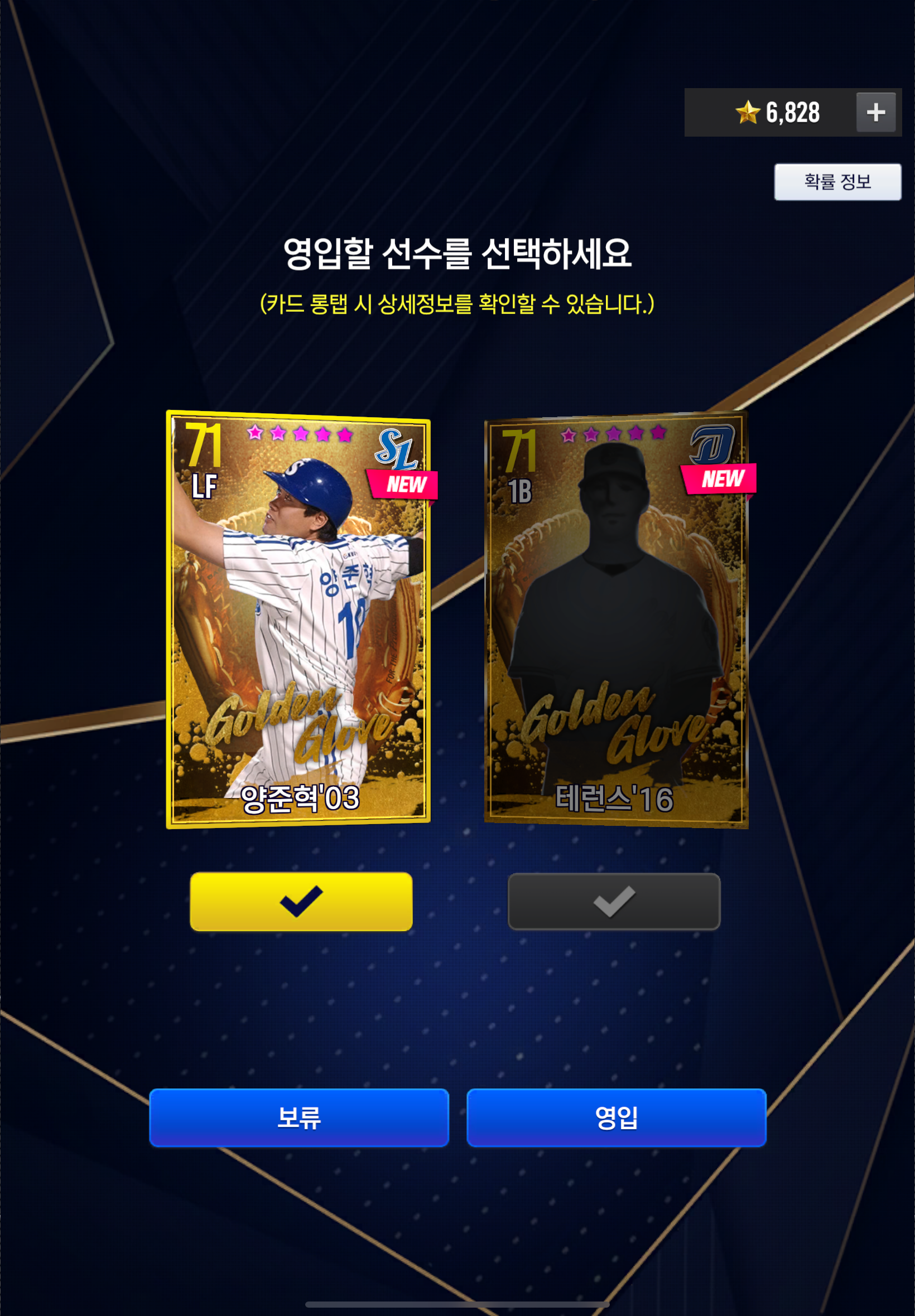Tap the plus button to add stars

coord(875,112)
